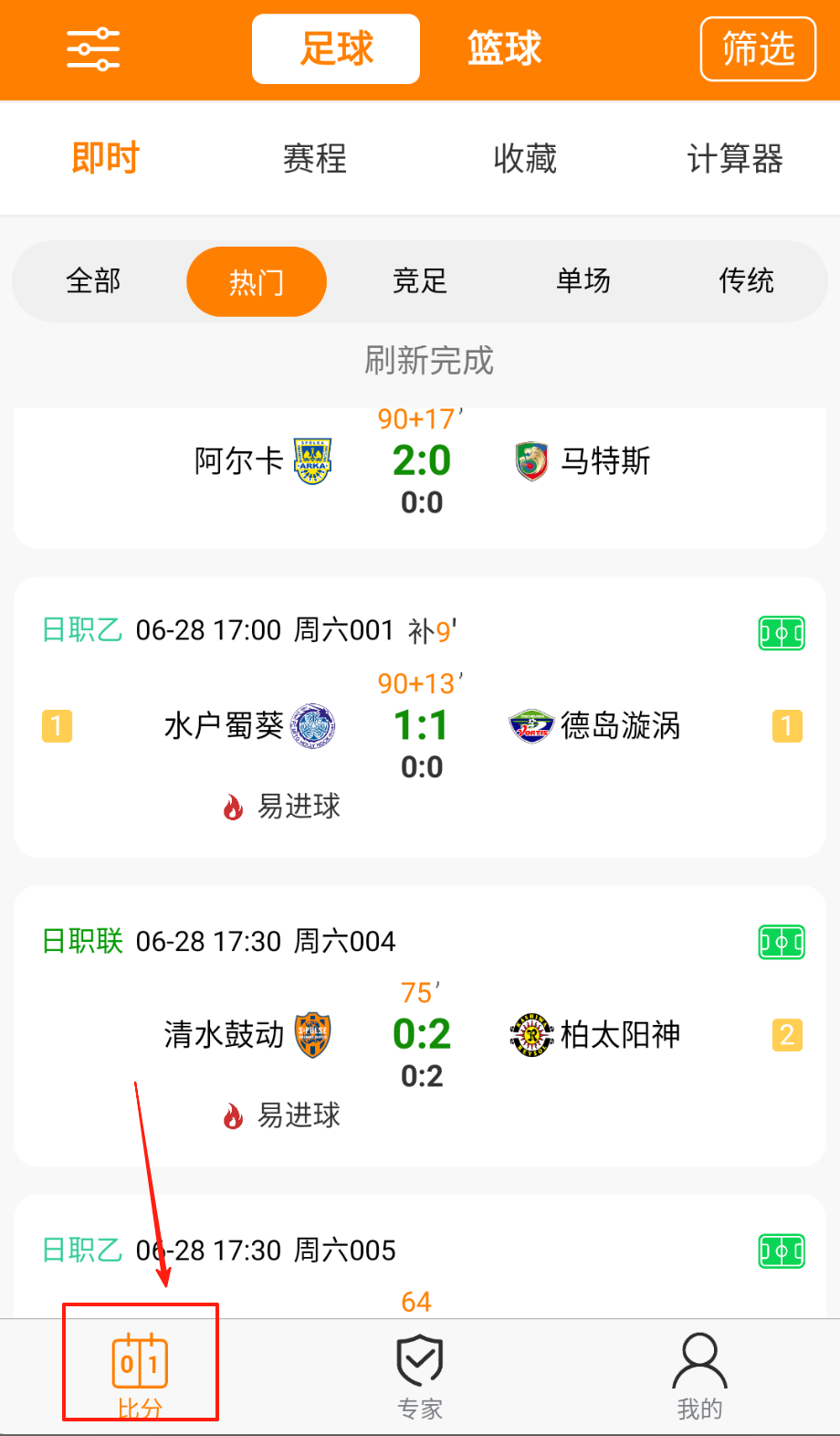Filter matches by 竞足
This screenshot has width=840, height=1436.
coord(420,281)
